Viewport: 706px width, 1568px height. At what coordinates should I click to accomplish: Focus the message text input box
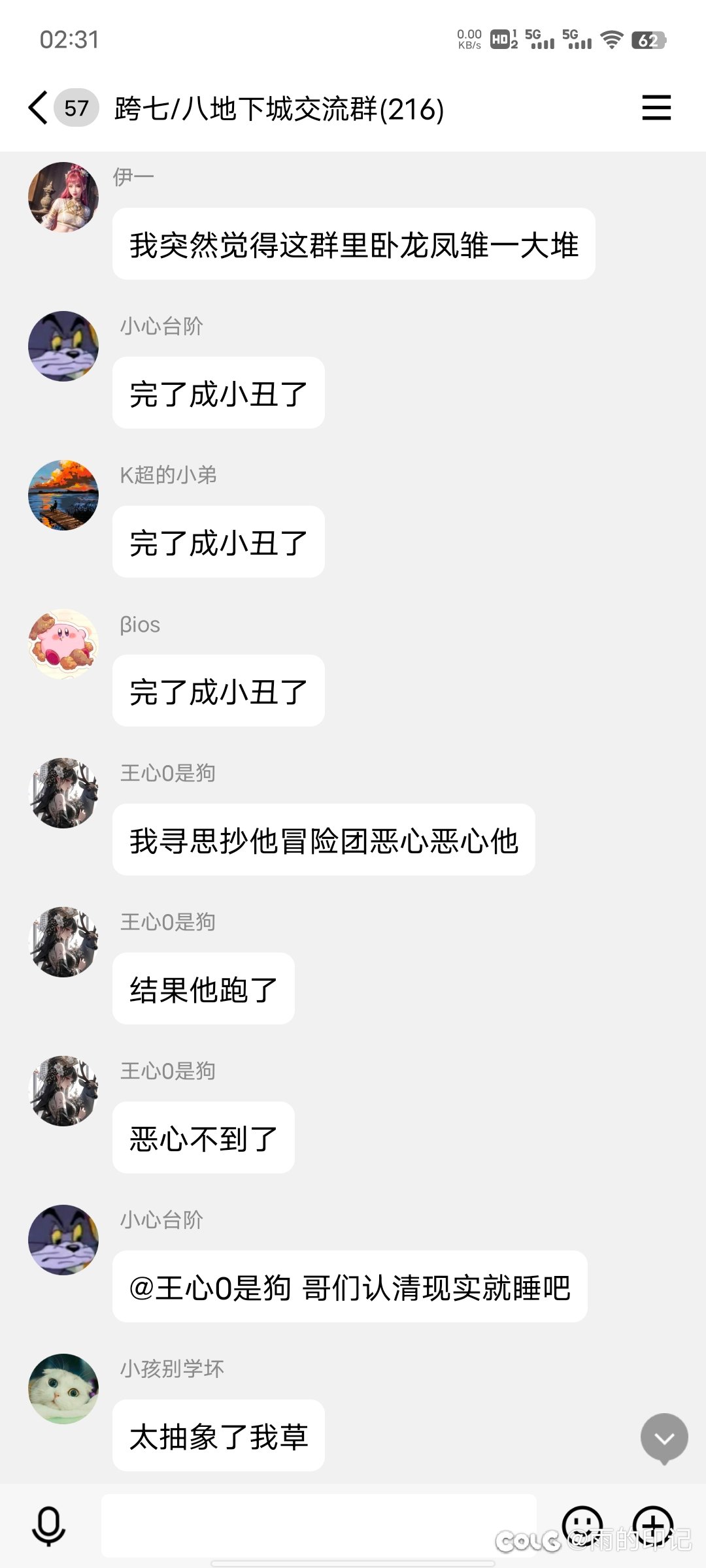point(319,1526)
